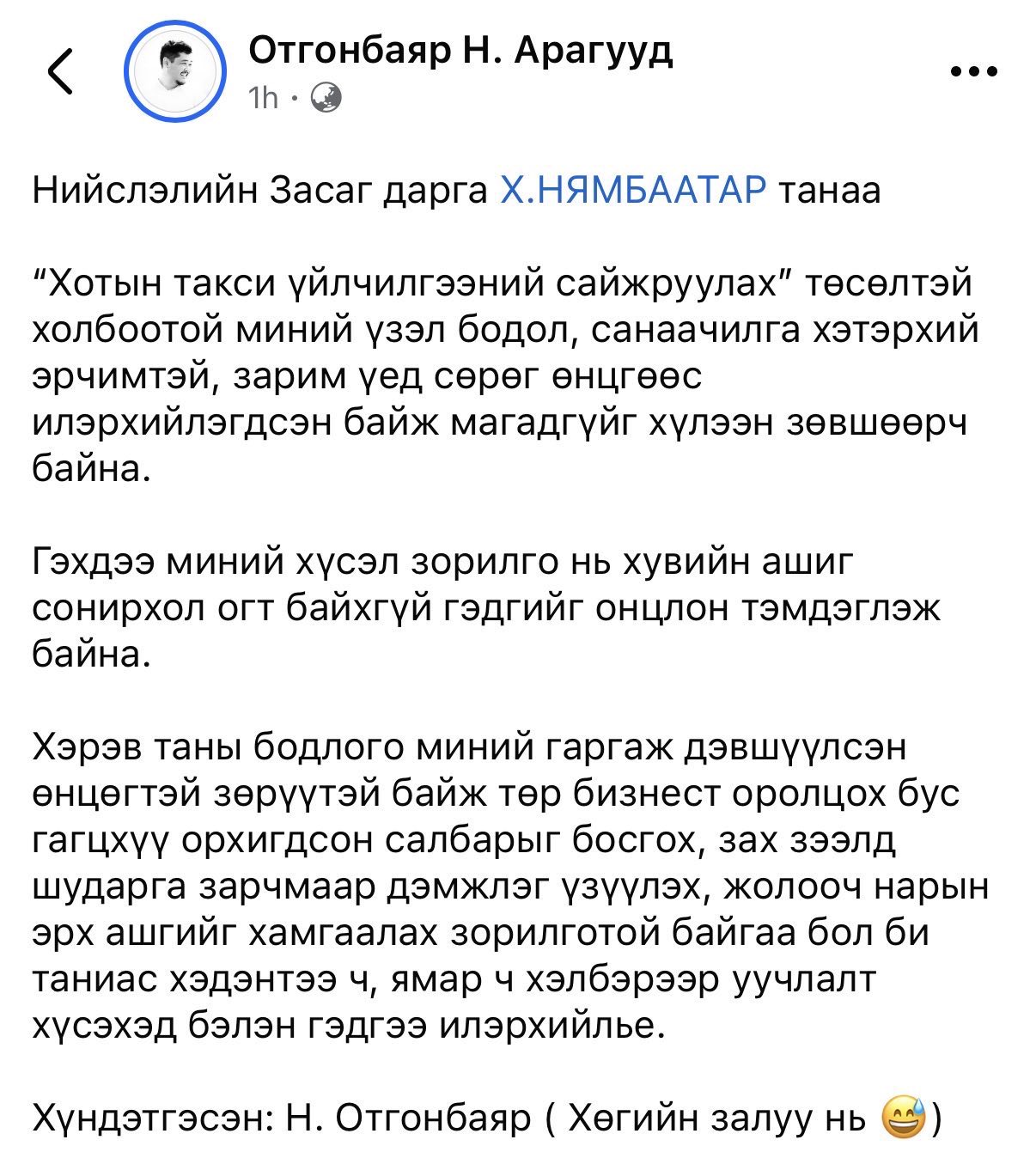
Task: Open author name Отгонбаяр Н. Арагууд
Action: [x=460, y=52]
